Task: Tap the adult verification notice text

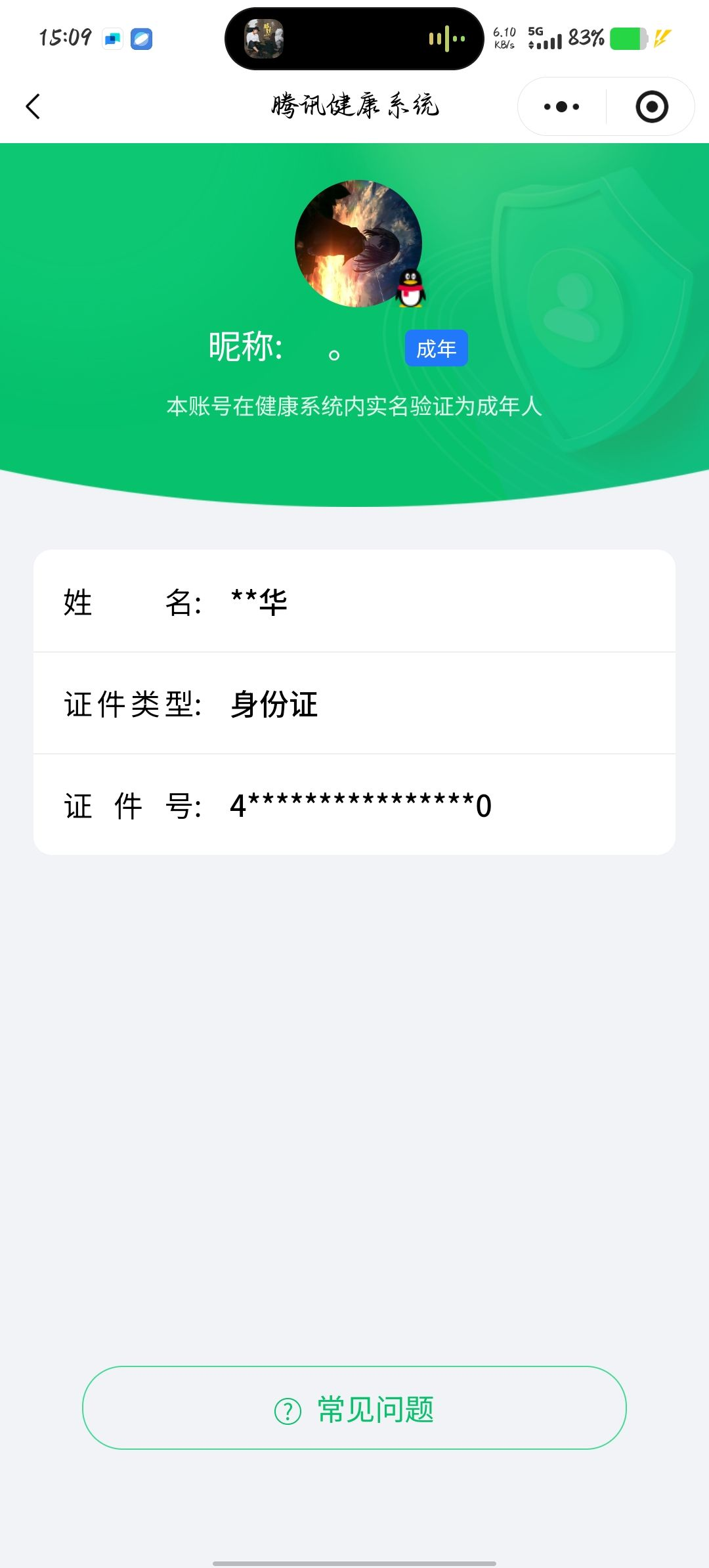Action: (x=354, y=407)
